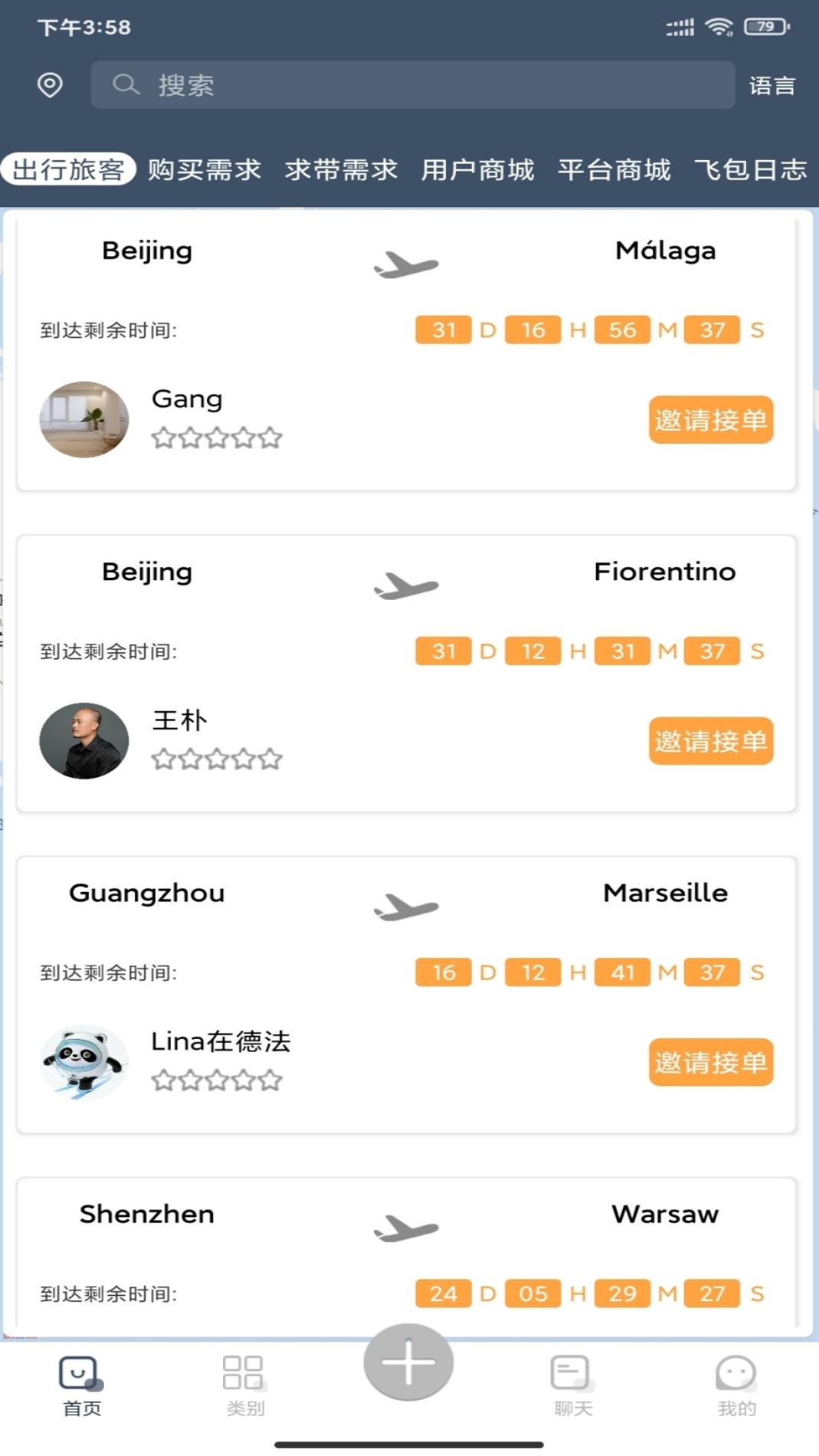Switch to the 用户商城 tab
Image resolution: width=819 pixels, height=1456 pixels.
(x=477, y=169)
